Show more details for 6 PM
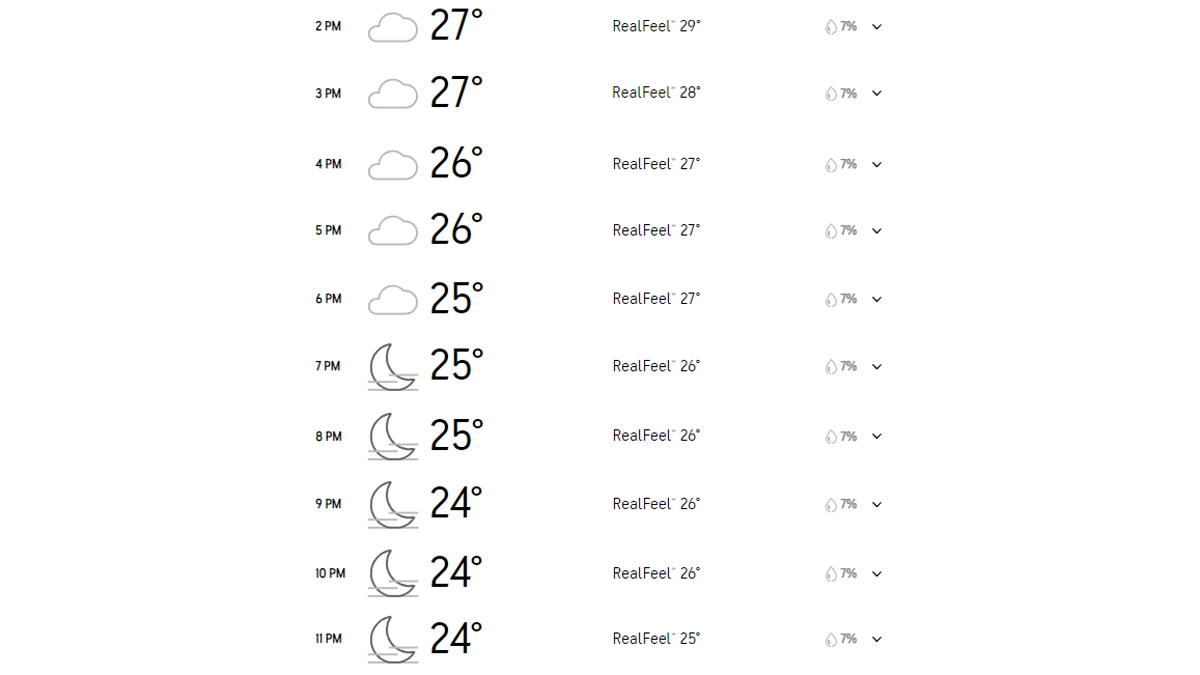 pos(877,299)
